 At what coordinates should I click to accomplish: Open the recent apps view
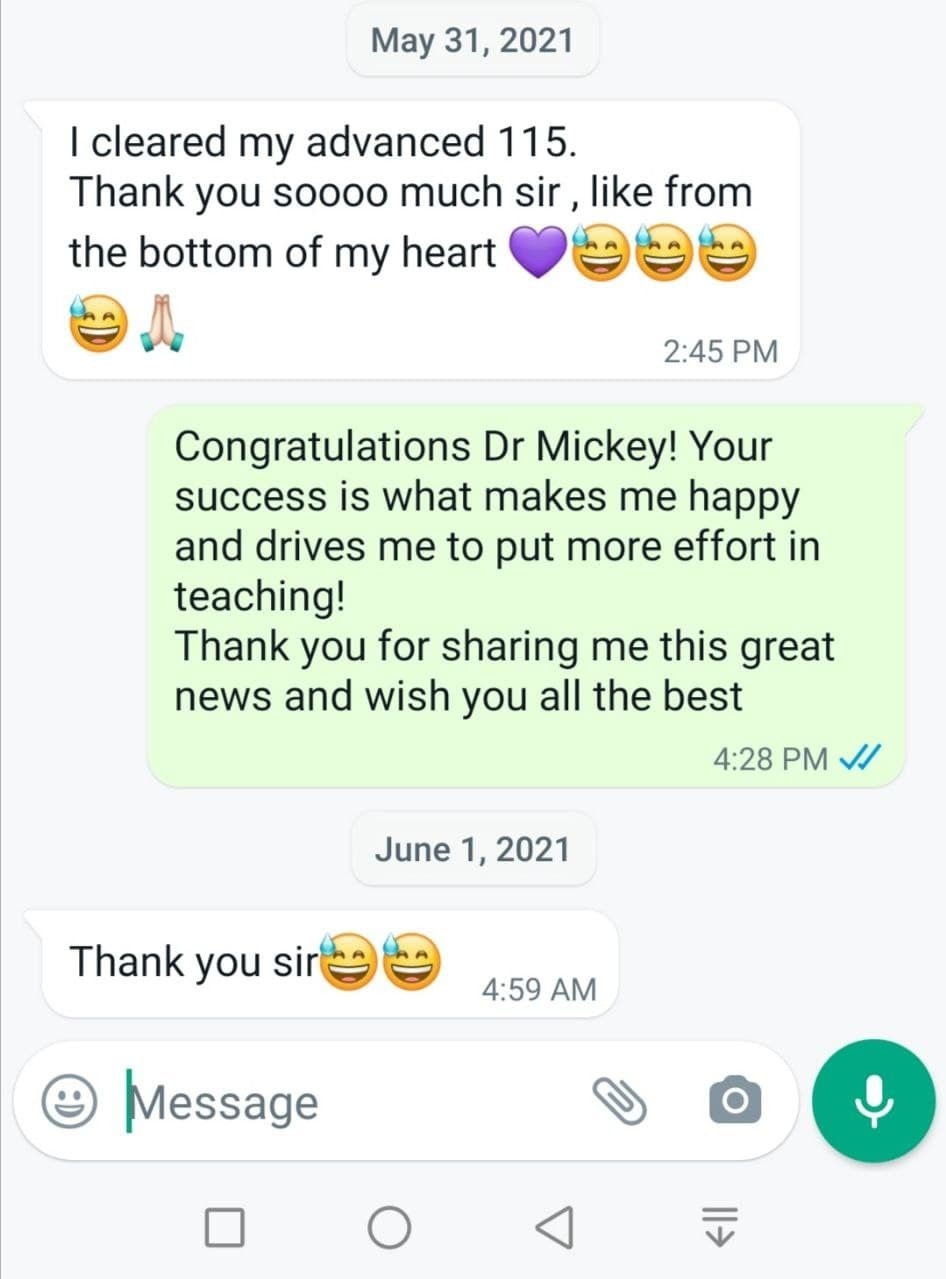224,1226
